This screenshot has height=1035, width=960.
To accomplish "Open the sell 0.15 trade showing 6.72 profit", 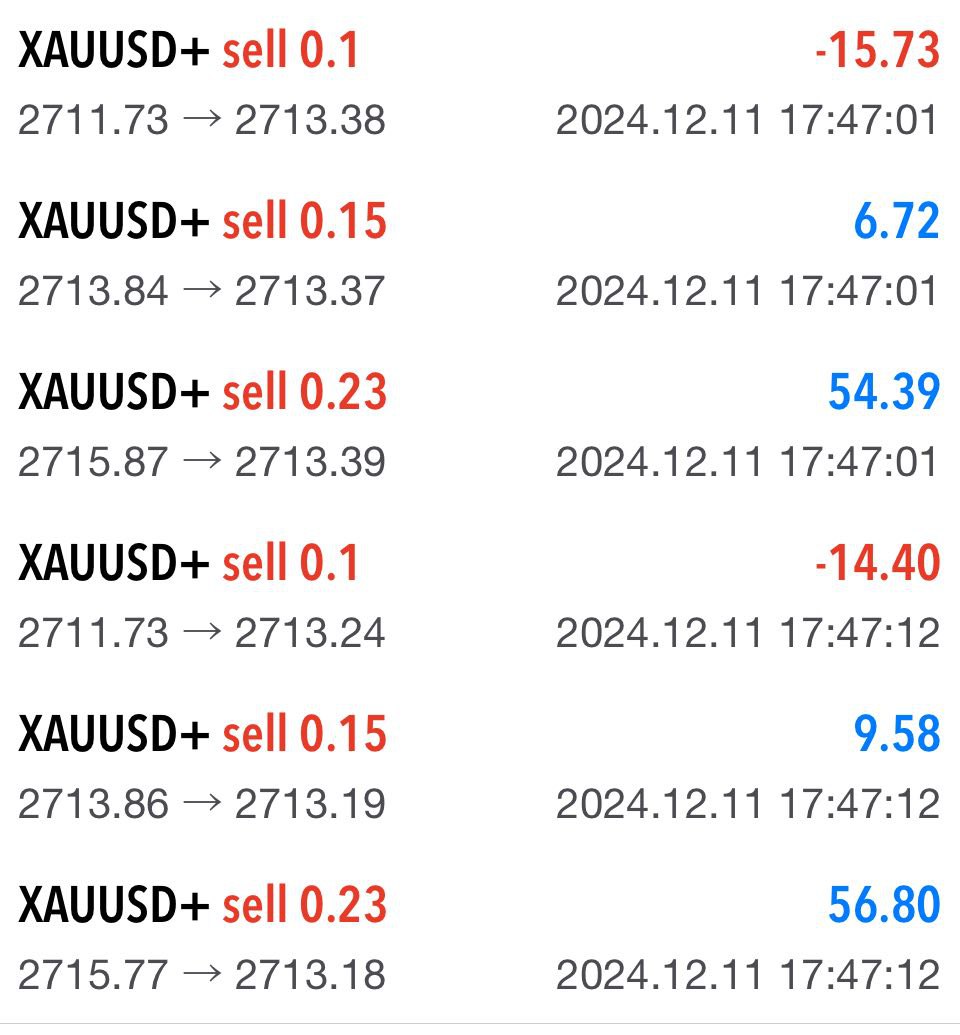I will click(x=480, y=255).
